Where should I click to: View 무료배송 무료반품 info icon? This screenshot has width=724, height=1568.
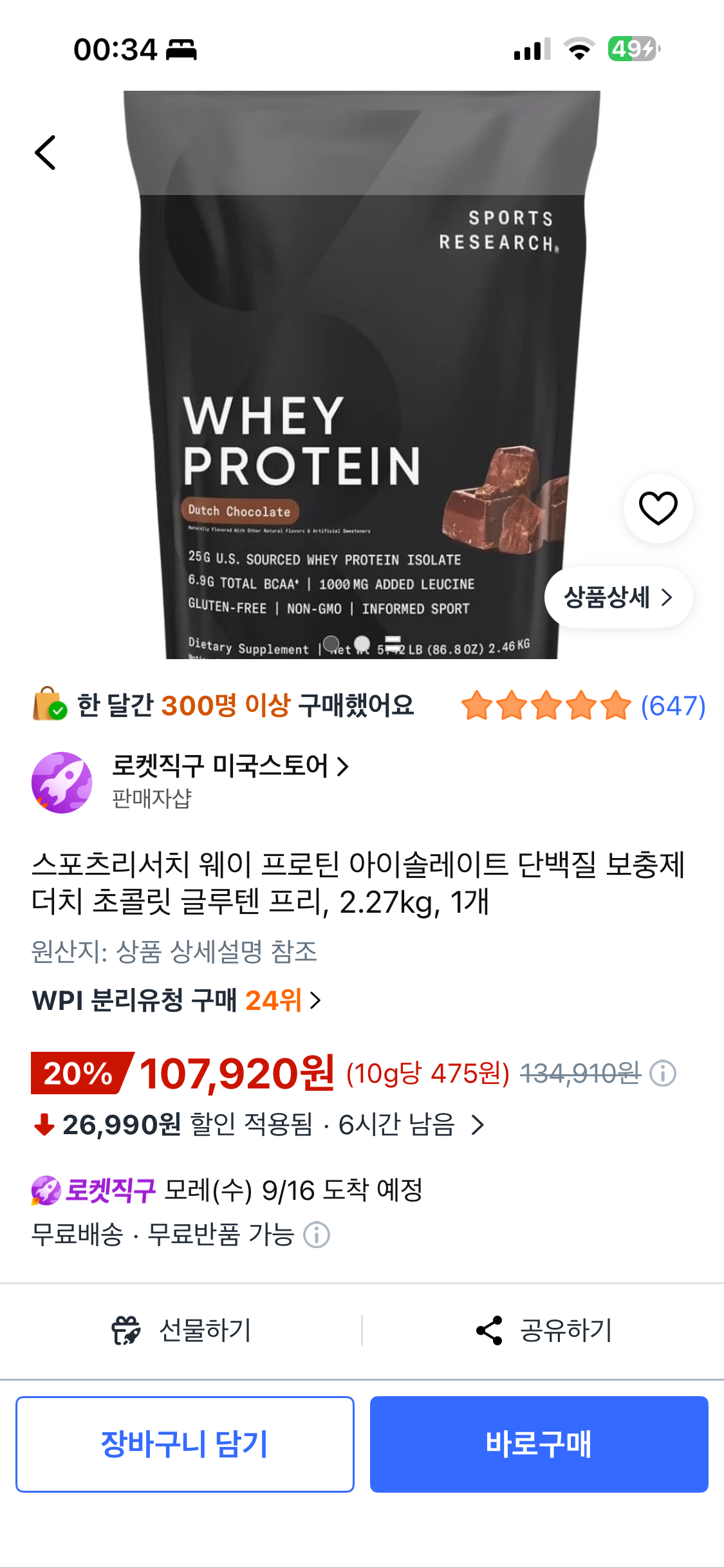(x=317, y=1235)
